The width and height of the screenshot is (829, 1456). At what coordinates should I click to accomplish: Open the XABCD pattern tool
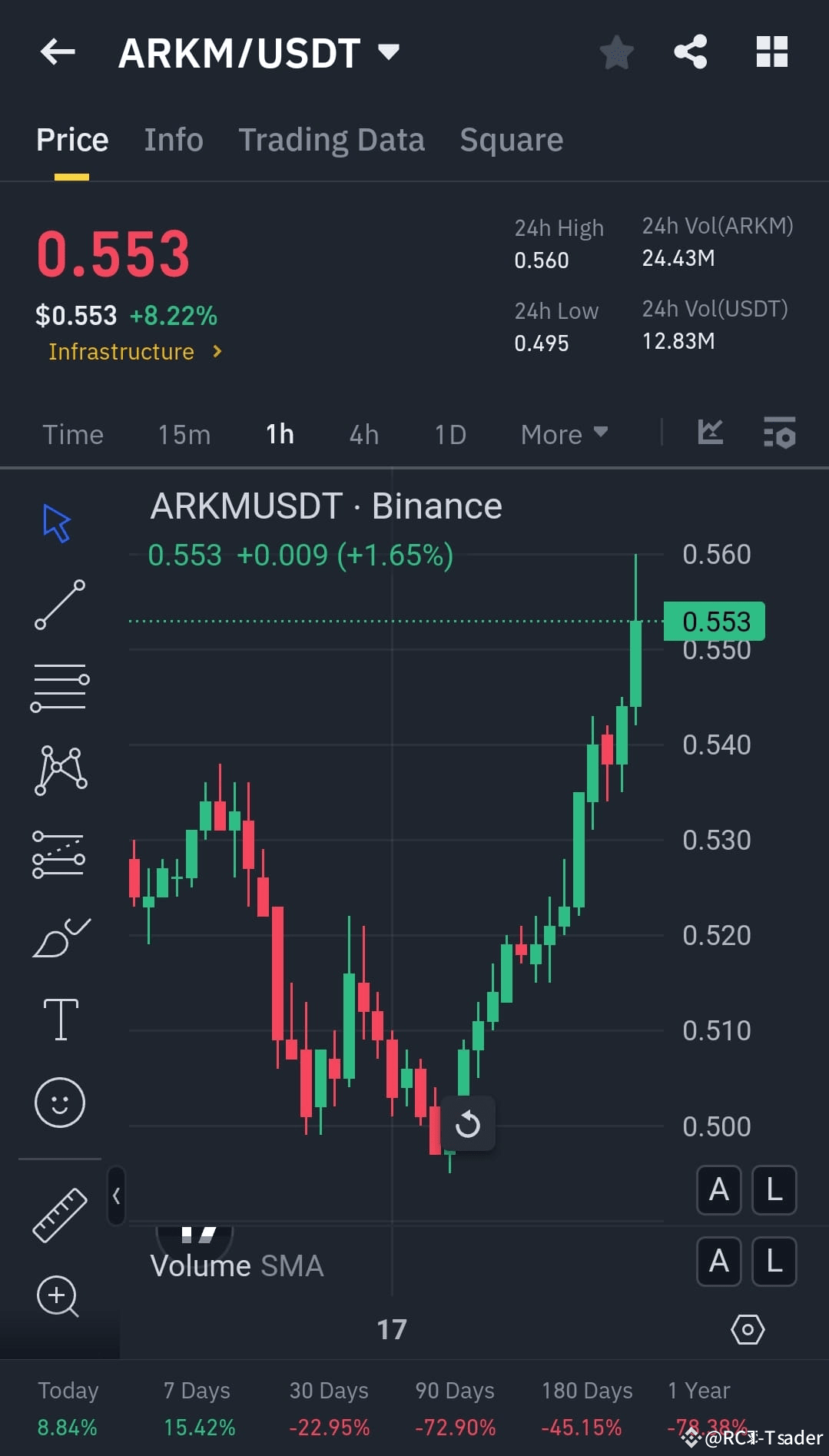point(59,771)
